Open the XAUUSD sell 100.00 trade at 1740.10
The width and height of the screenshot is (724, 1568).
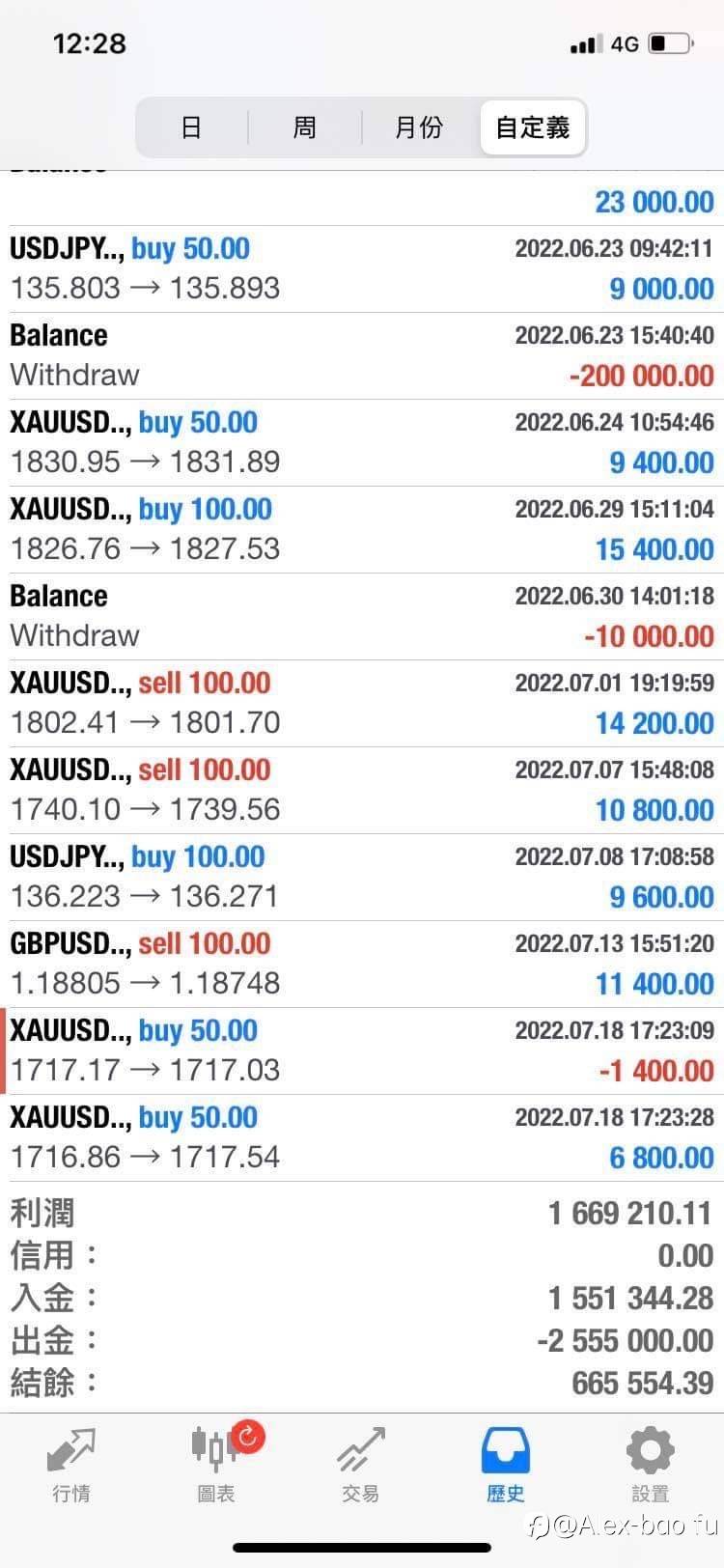click(362, 791)
